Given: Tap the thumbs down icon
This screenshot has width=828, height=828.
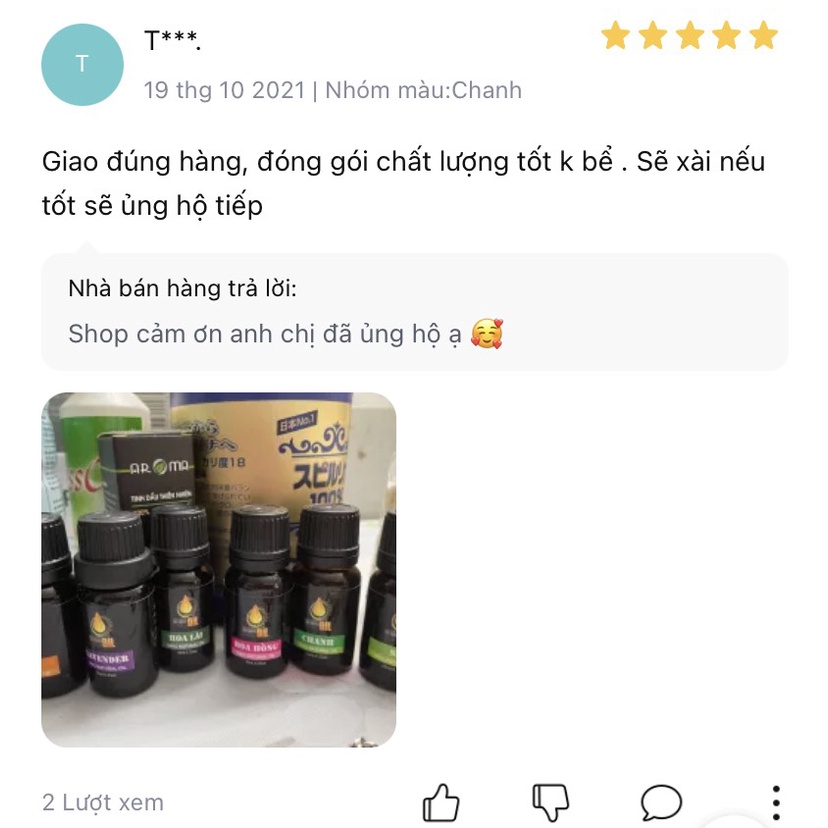Looking at the screenshot, I should pyautogui.click(x=549, y=802).
